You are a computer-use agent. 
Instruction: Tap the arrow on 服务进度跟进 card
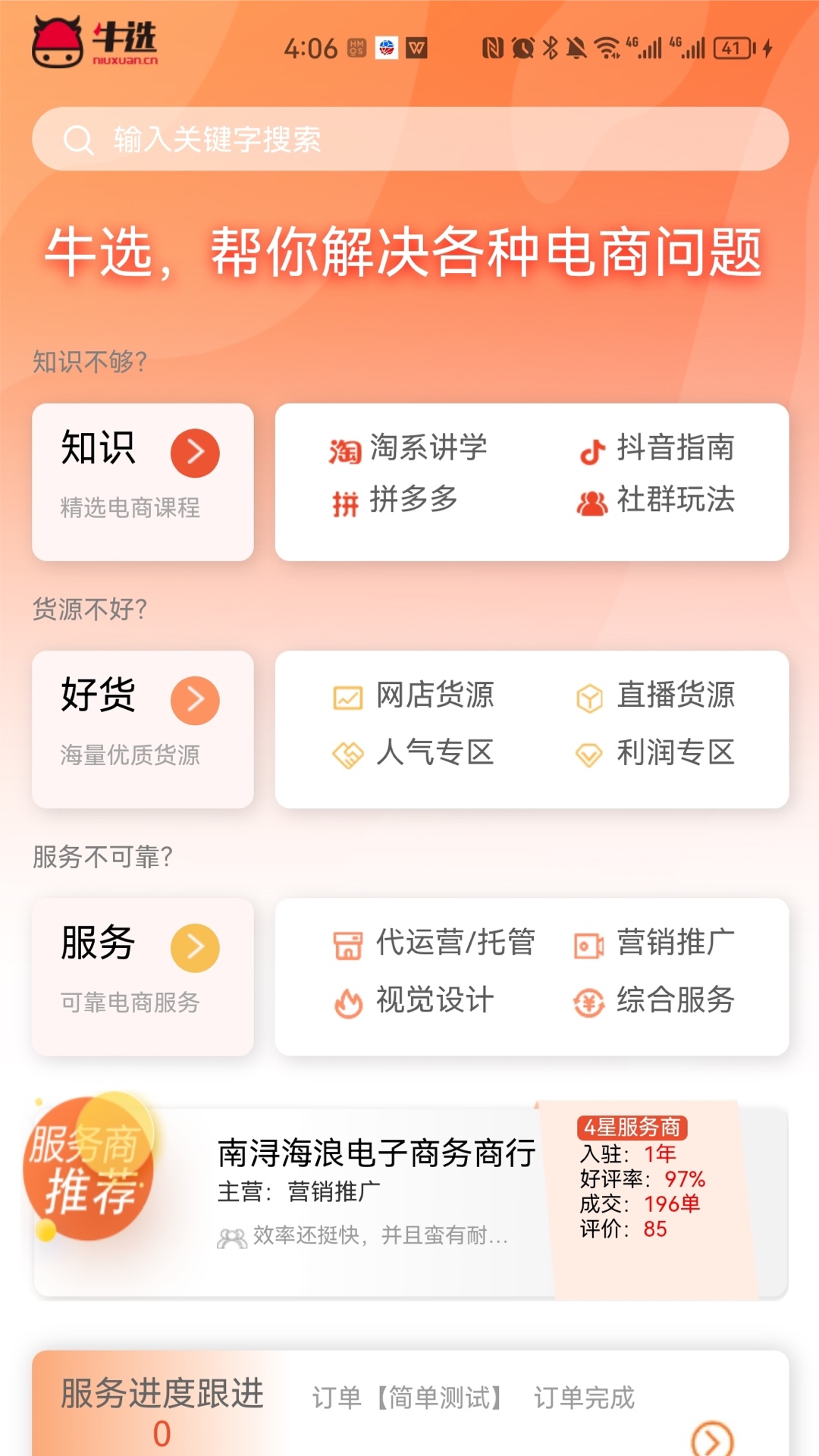[712, 1439]
